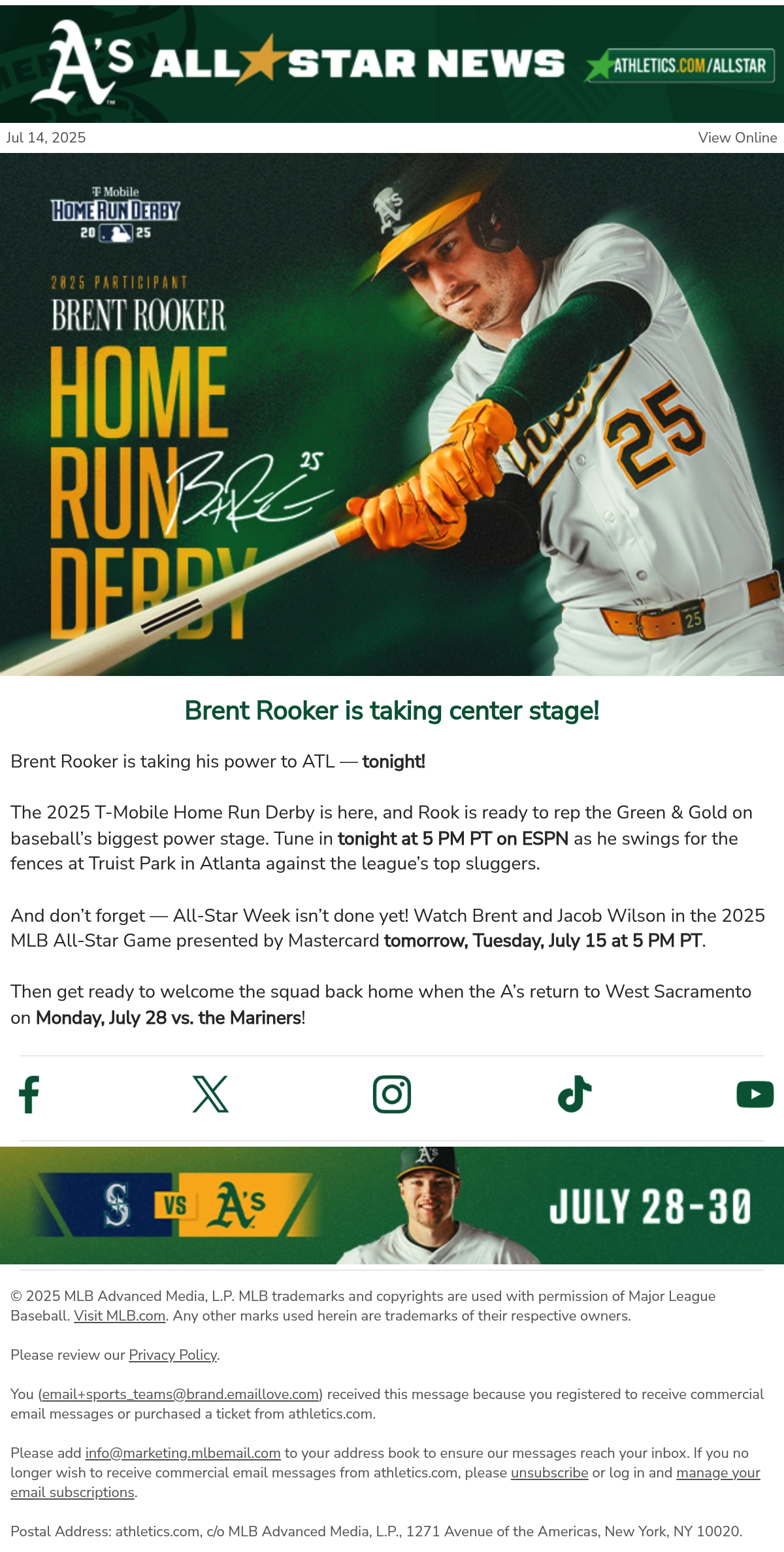Tap the Mariners vs A's July 28-30 banner
The image size is (784, 1552).
pyautogui.click(x=392, y=1205)
